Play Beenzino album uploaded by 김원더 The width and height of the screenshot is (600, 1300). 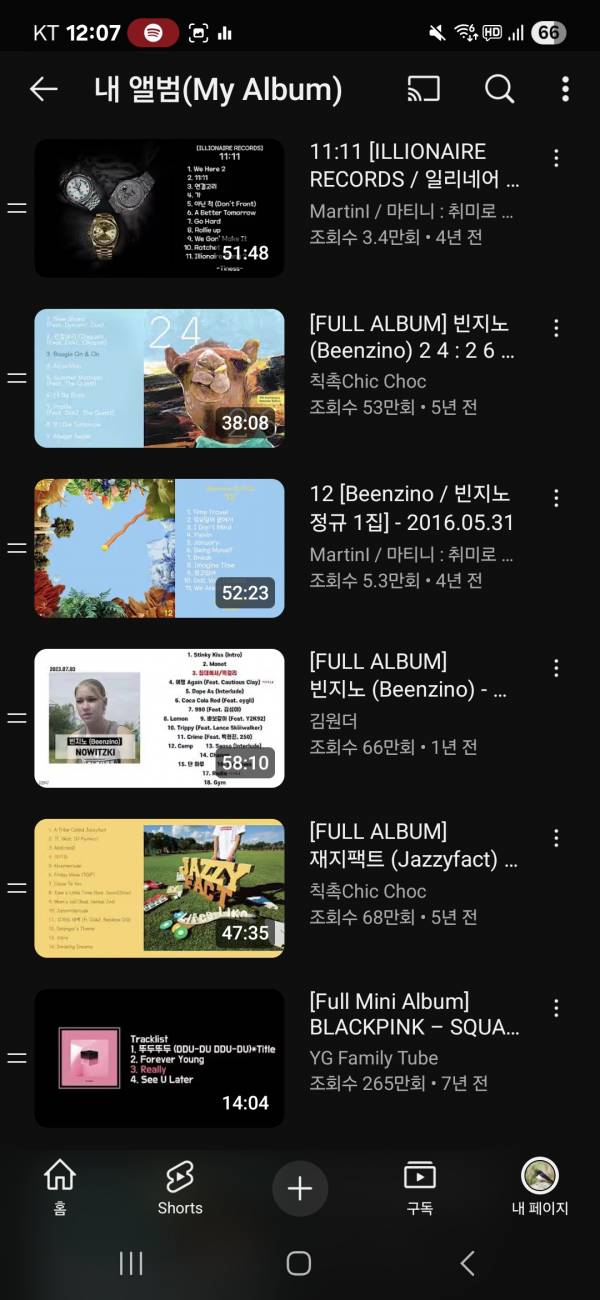tap(160, 718)
